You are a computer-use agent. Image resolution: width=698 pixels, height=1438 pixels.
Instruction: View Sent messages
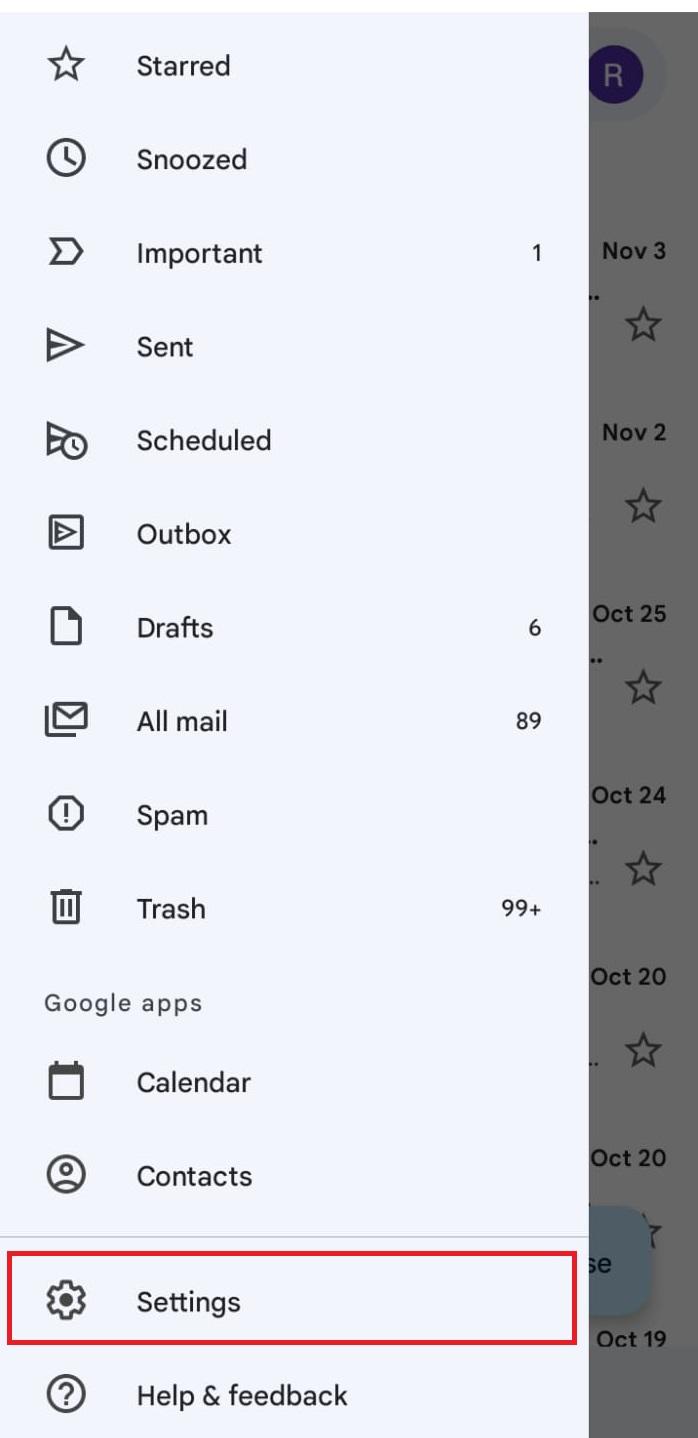[x=165, y=347]
